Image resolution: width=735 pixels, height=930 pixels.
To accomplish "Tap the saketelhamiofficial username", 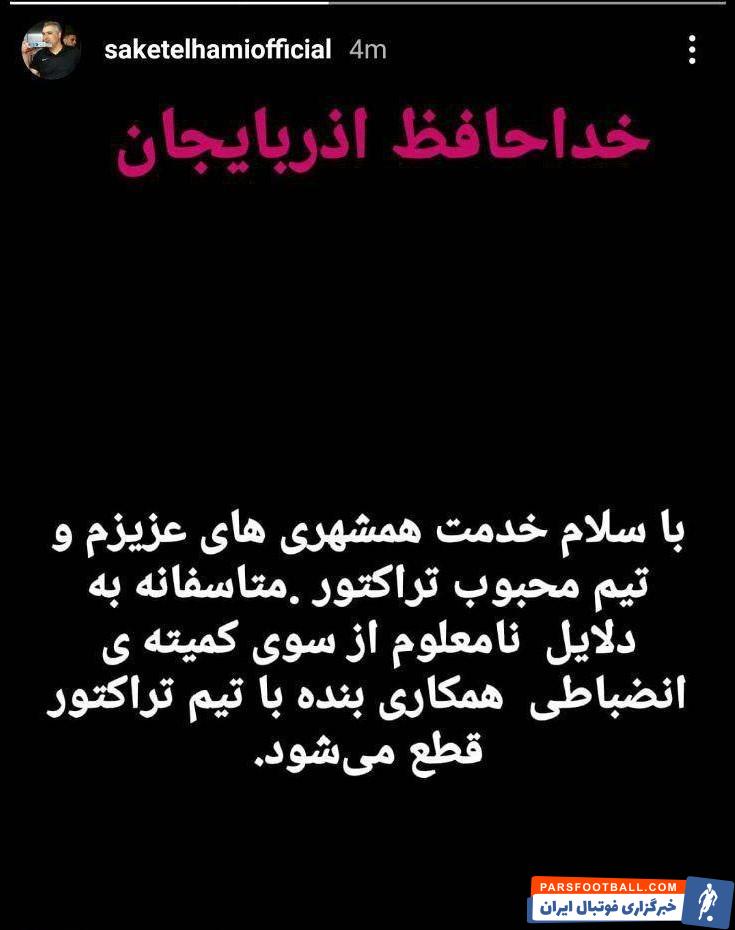I will click(x=217, y=50).
